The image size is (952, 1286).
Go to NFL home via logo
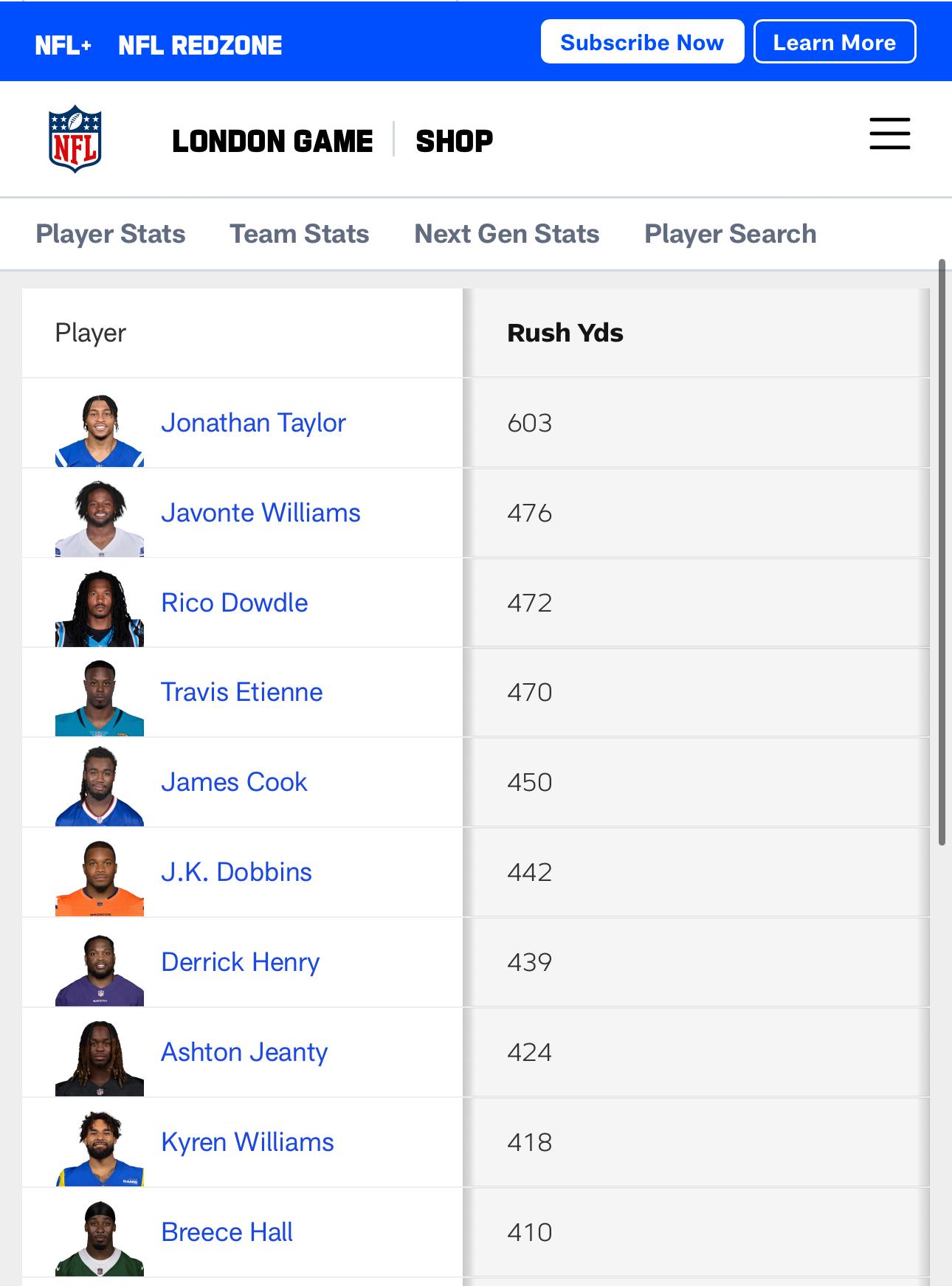[x=75, y=139]
